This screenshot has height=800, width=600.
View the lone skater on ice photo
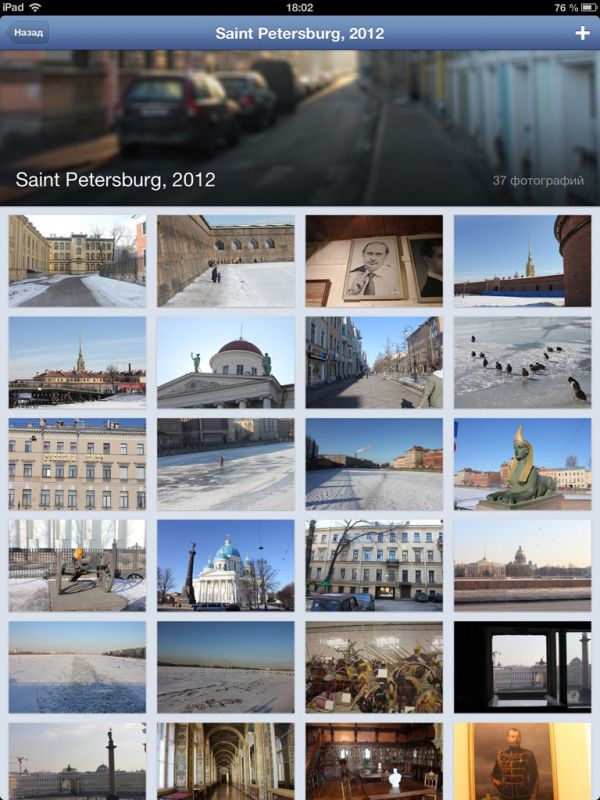click(x=226, y=464)
